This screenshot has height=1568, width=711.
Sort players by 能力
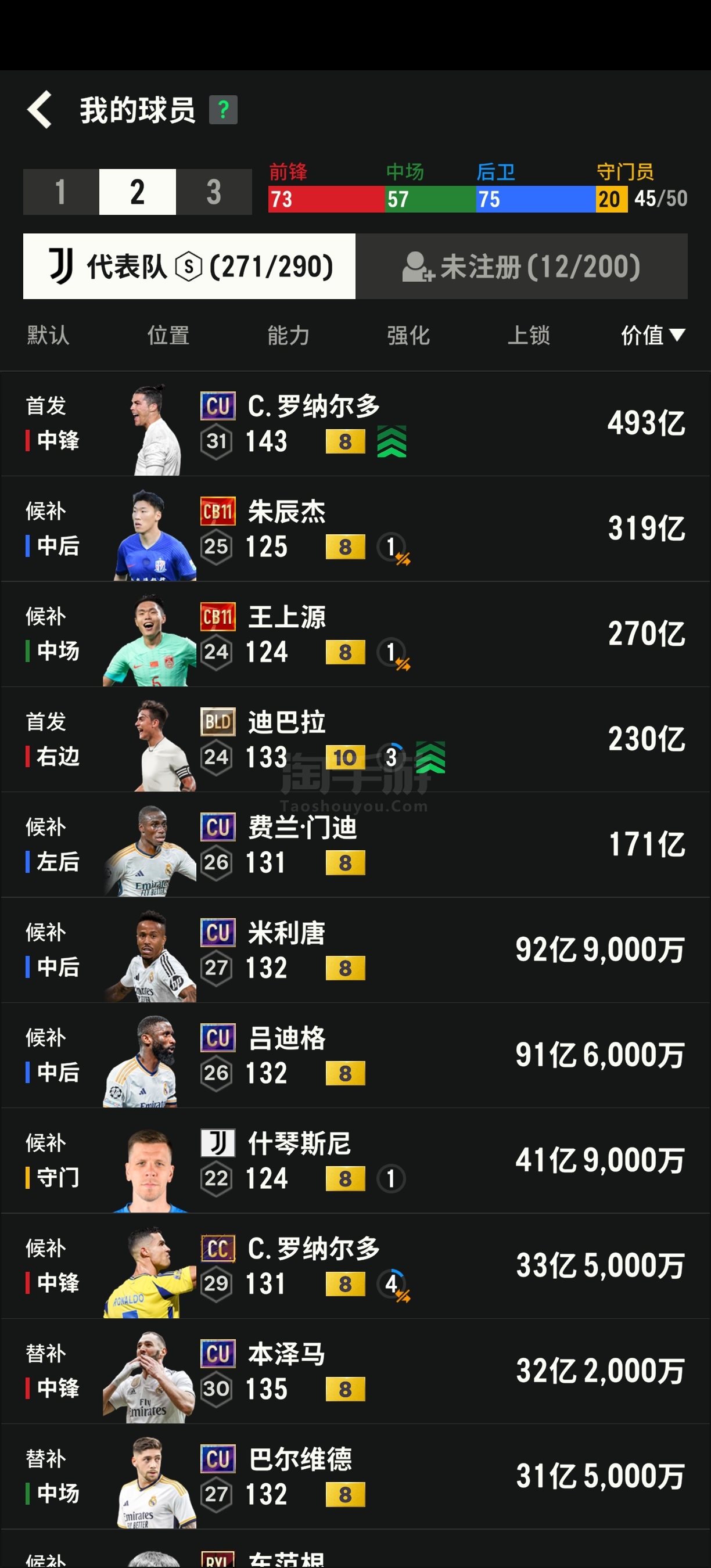pos(288,336)
